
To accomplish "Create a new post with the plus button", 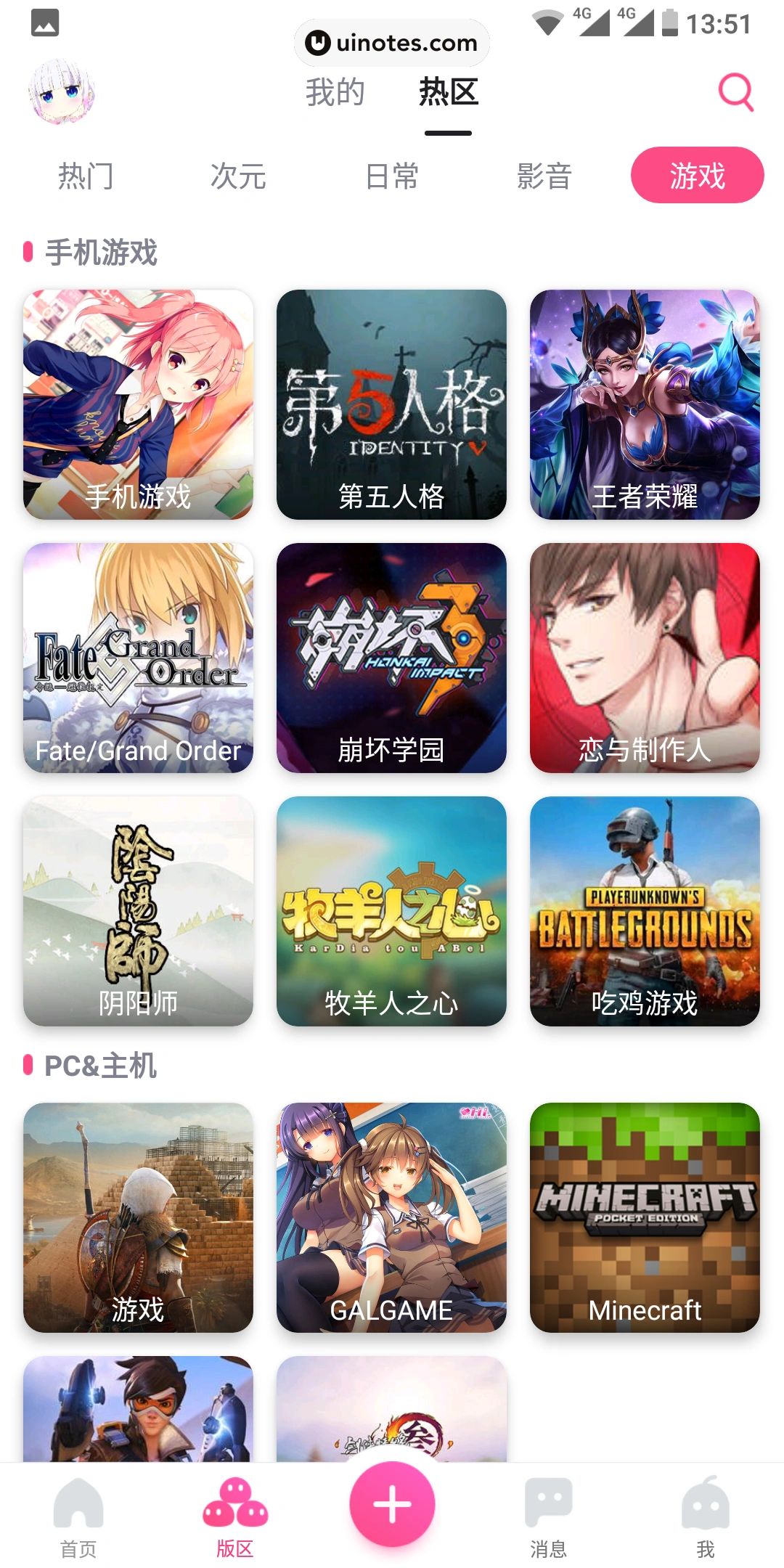I will pyautogui.click(x=392, y=1503).
